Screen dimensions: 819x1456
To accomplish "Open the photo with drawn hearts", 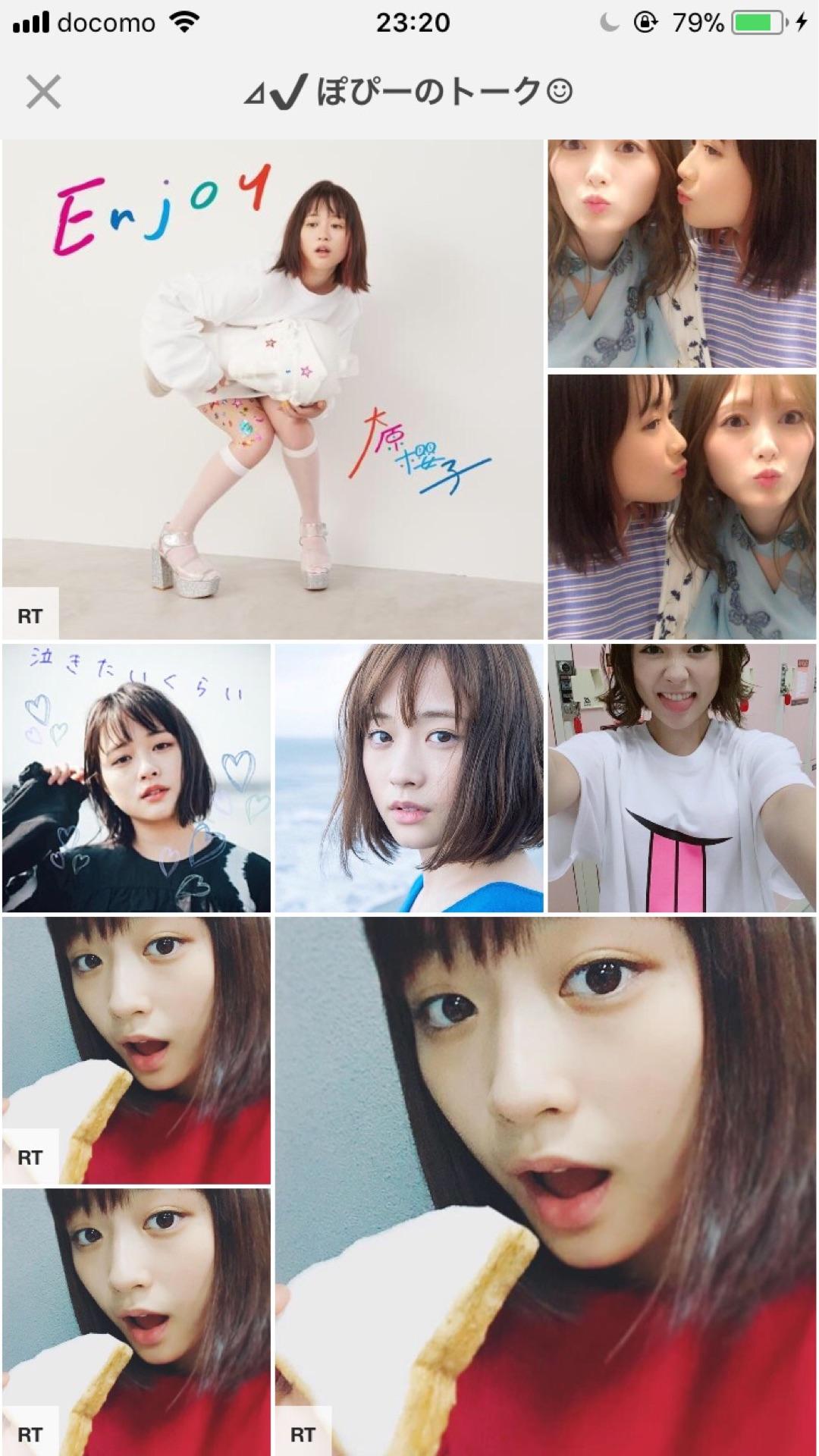I will (x=136, y=778).
